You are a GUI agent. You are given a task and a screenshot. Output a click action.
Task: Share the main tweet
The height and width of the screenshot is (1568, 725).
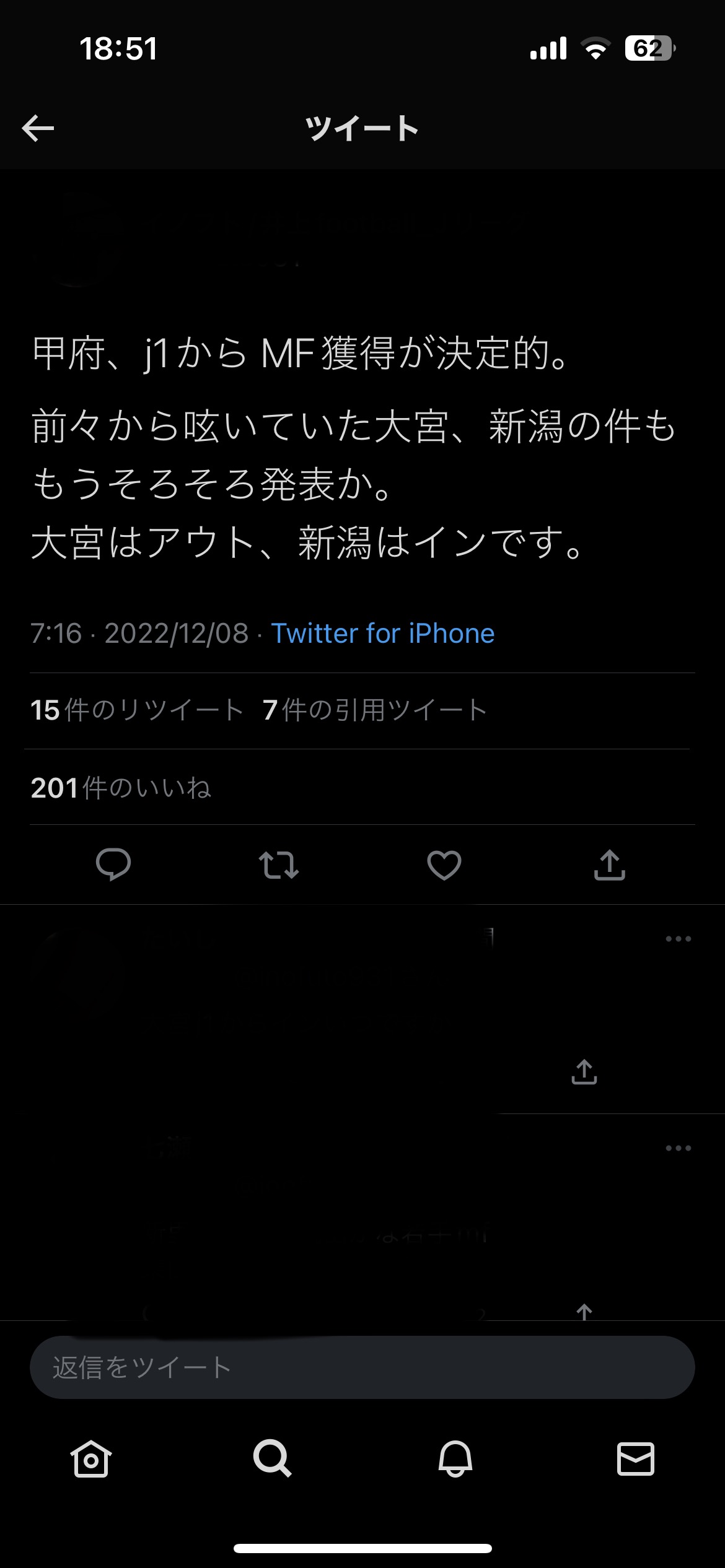pyautogui.click(x=609, y=865)
